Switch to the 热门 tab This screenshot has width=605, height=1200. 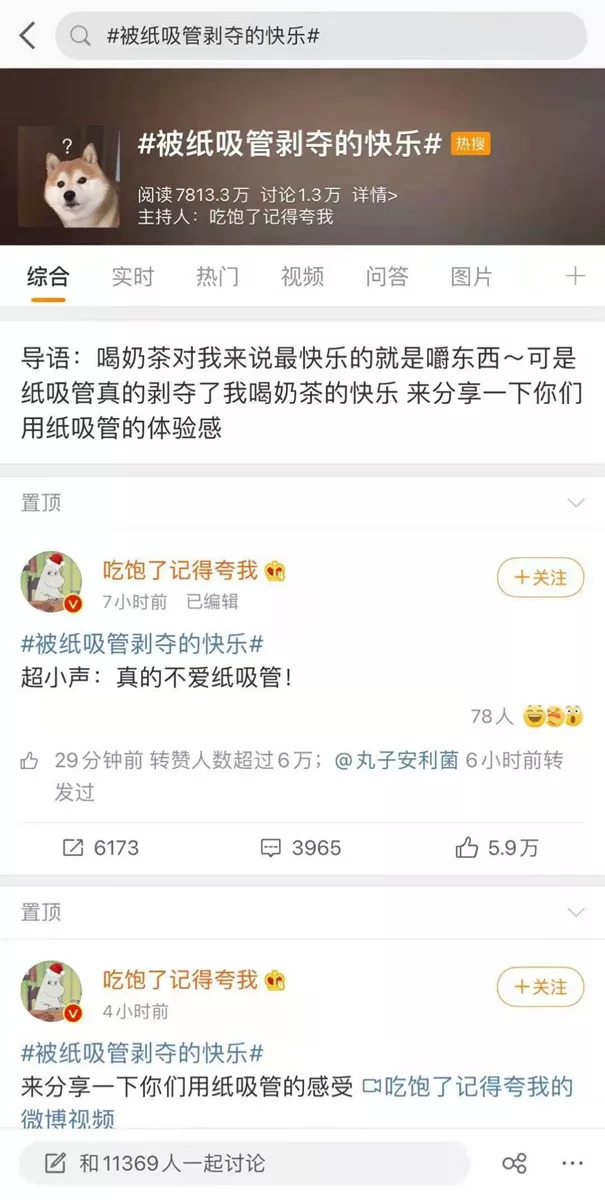point(217,277)
